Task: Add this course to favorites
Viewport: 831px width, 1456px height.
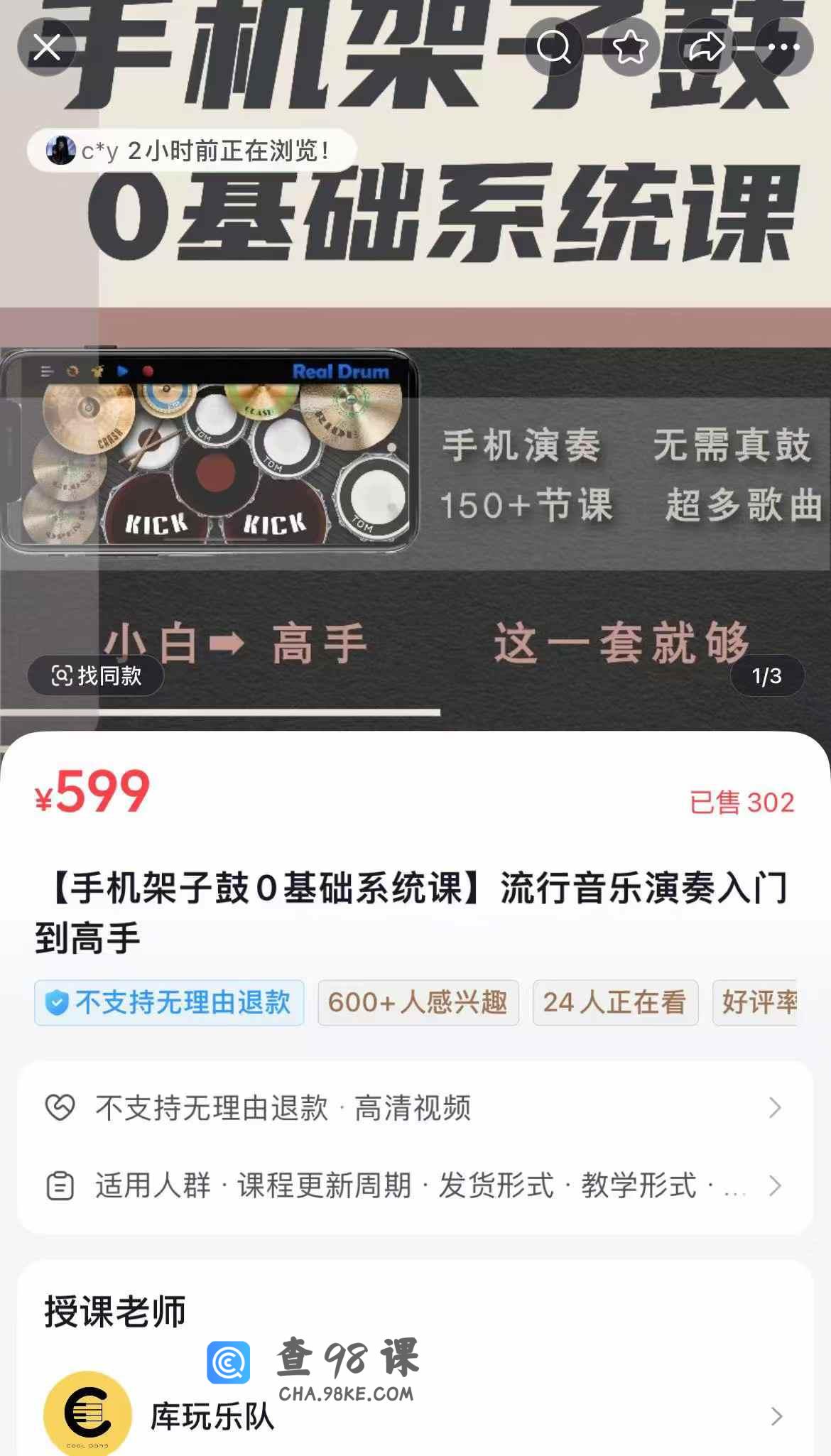Action: coord(630,48)
